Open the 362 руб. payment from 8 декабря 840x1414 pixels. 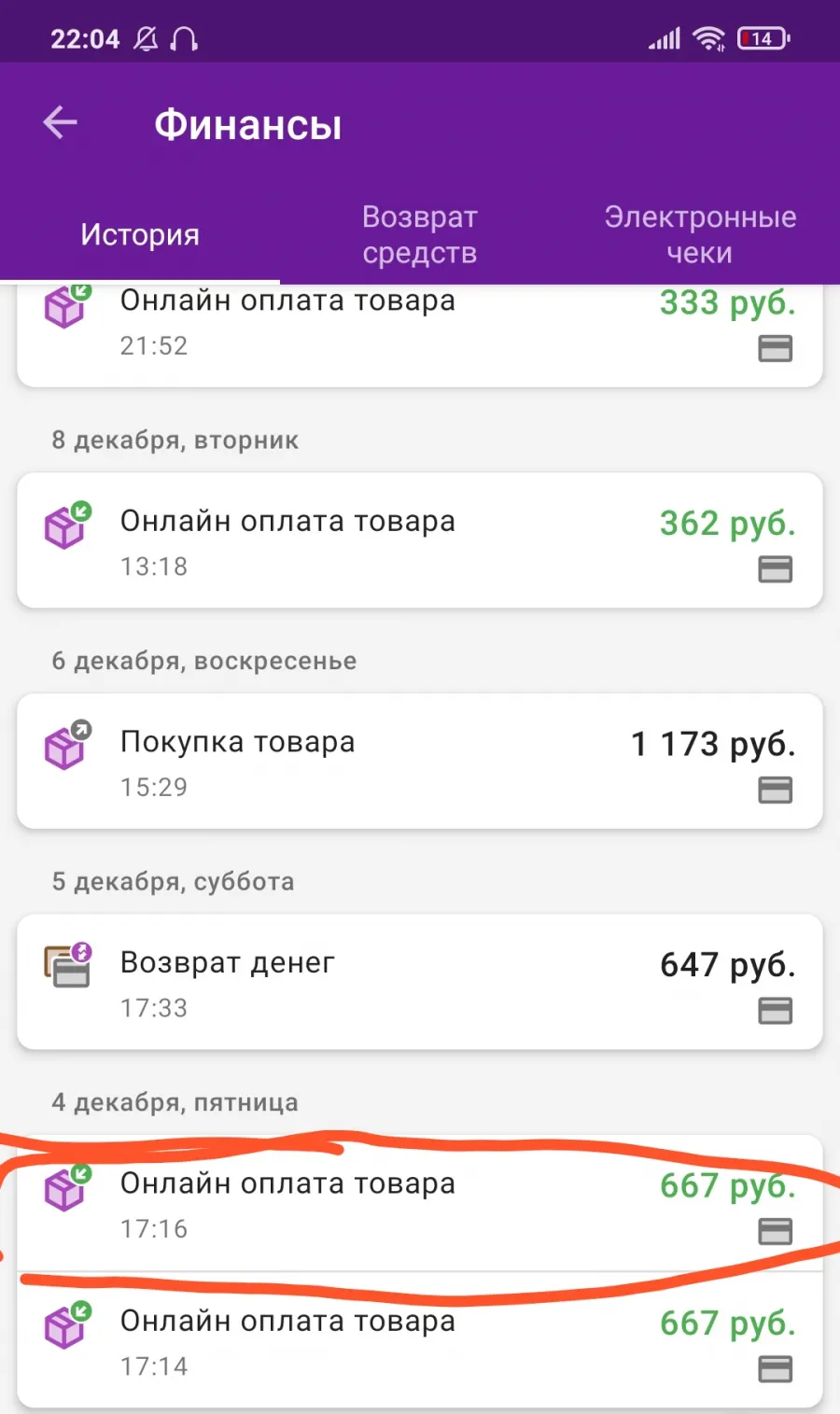click(420, 540)
